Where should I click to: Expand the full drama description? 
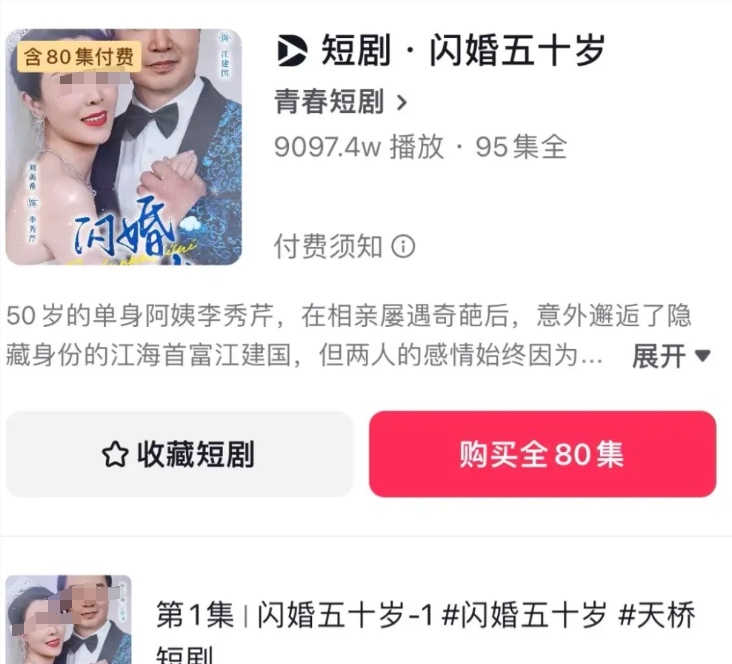tap(670, 356)
